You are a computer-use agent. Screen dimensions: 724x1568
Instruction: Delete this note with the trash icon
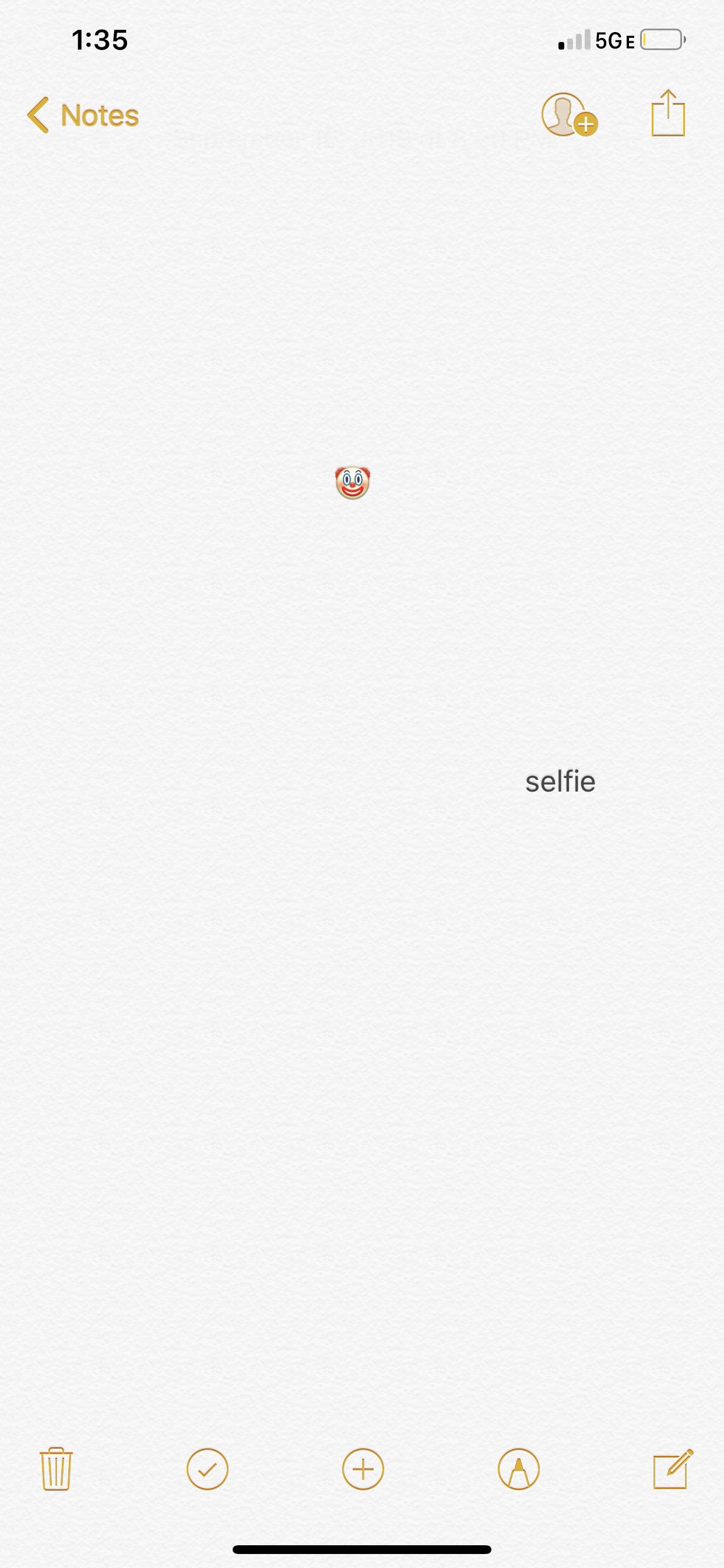click(56, 1469)
